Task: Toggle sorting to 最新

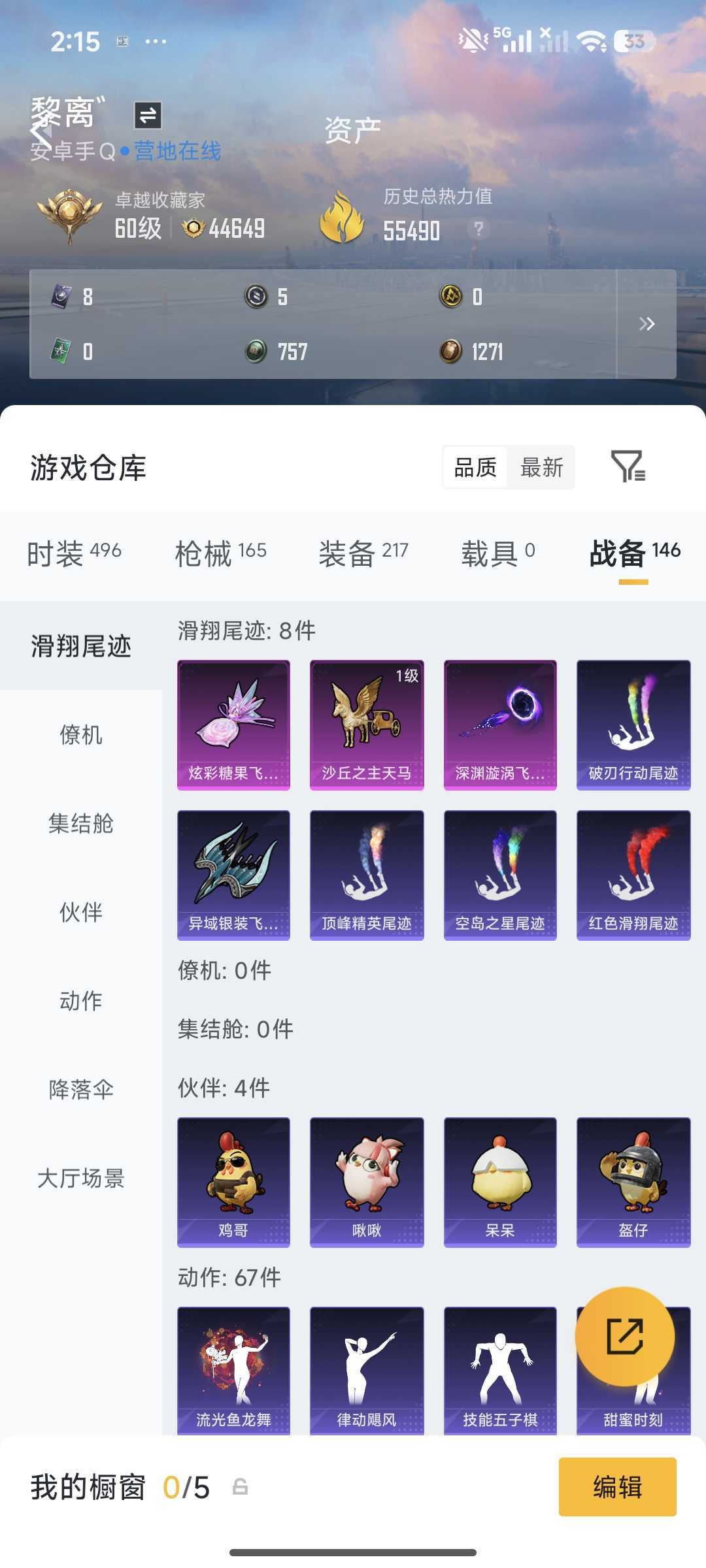Action: pyautogui.click(x=542, y=466)
